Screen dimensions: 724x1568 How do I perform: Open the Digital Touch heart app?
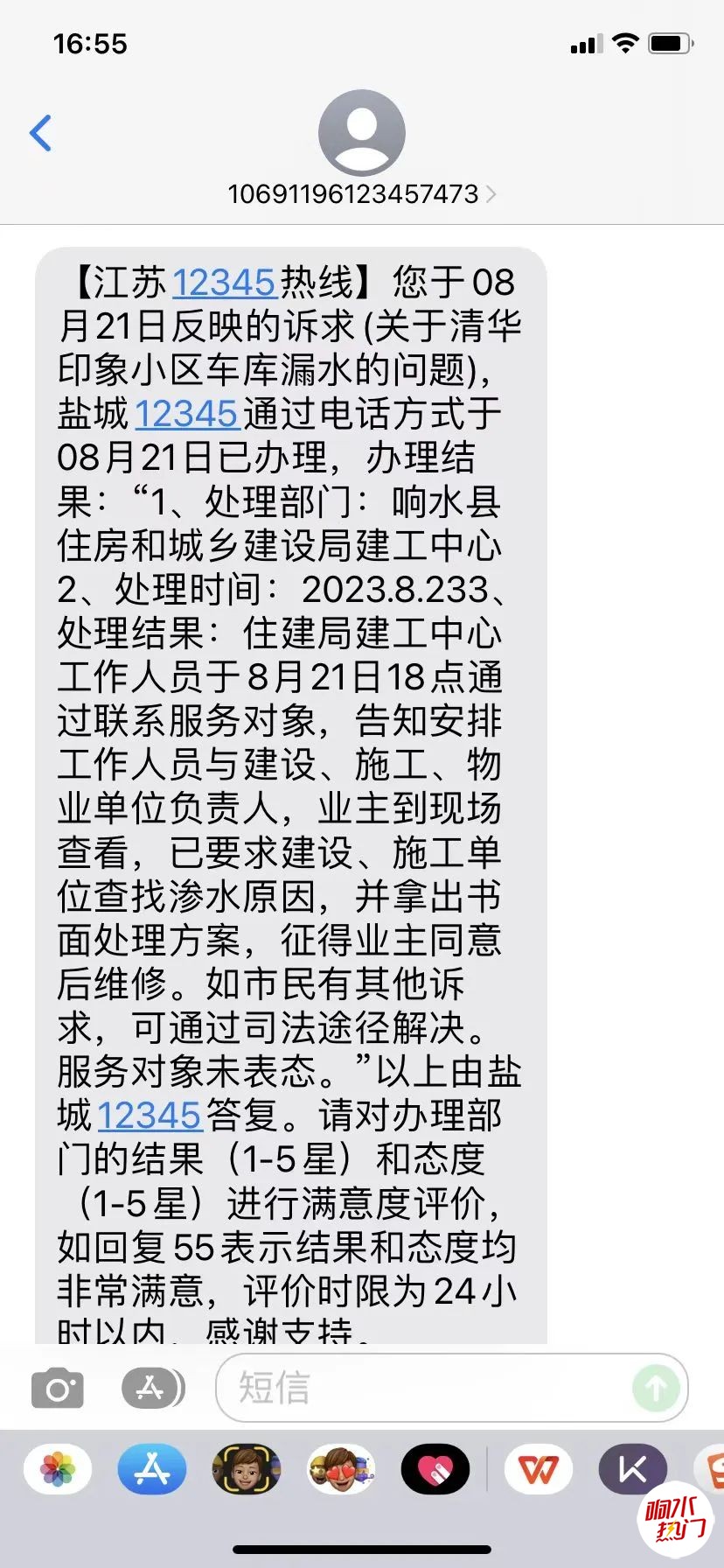click(435, 1469)
